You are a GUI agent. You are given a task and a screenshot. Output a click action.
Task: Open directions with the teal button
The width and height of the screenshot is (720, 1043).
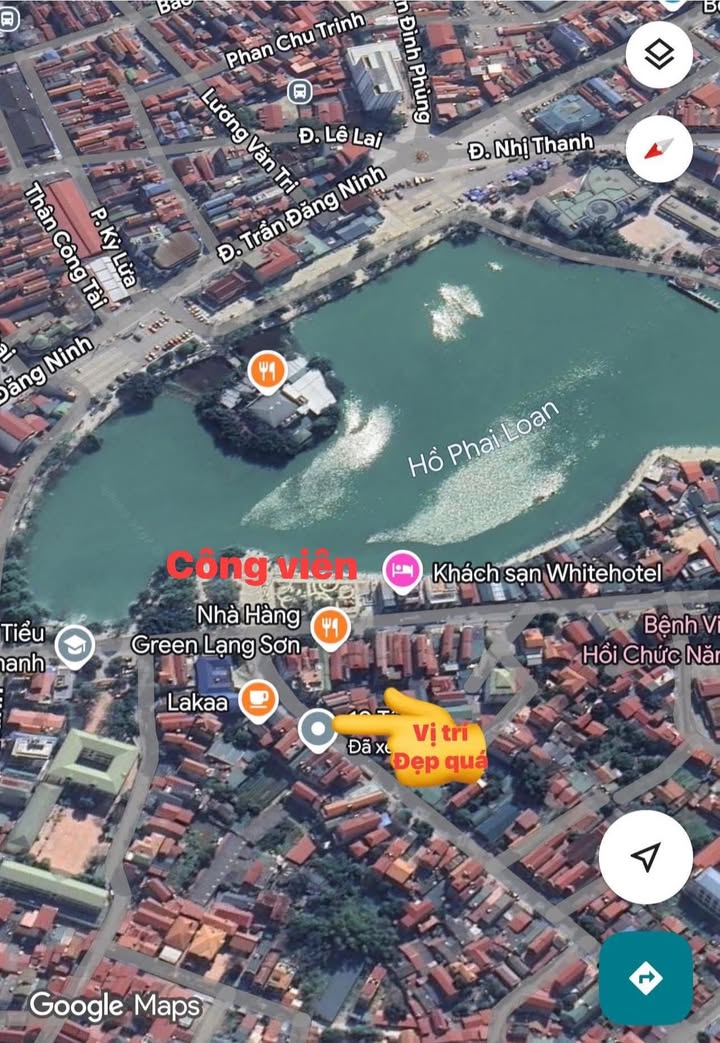click(645, 977)
